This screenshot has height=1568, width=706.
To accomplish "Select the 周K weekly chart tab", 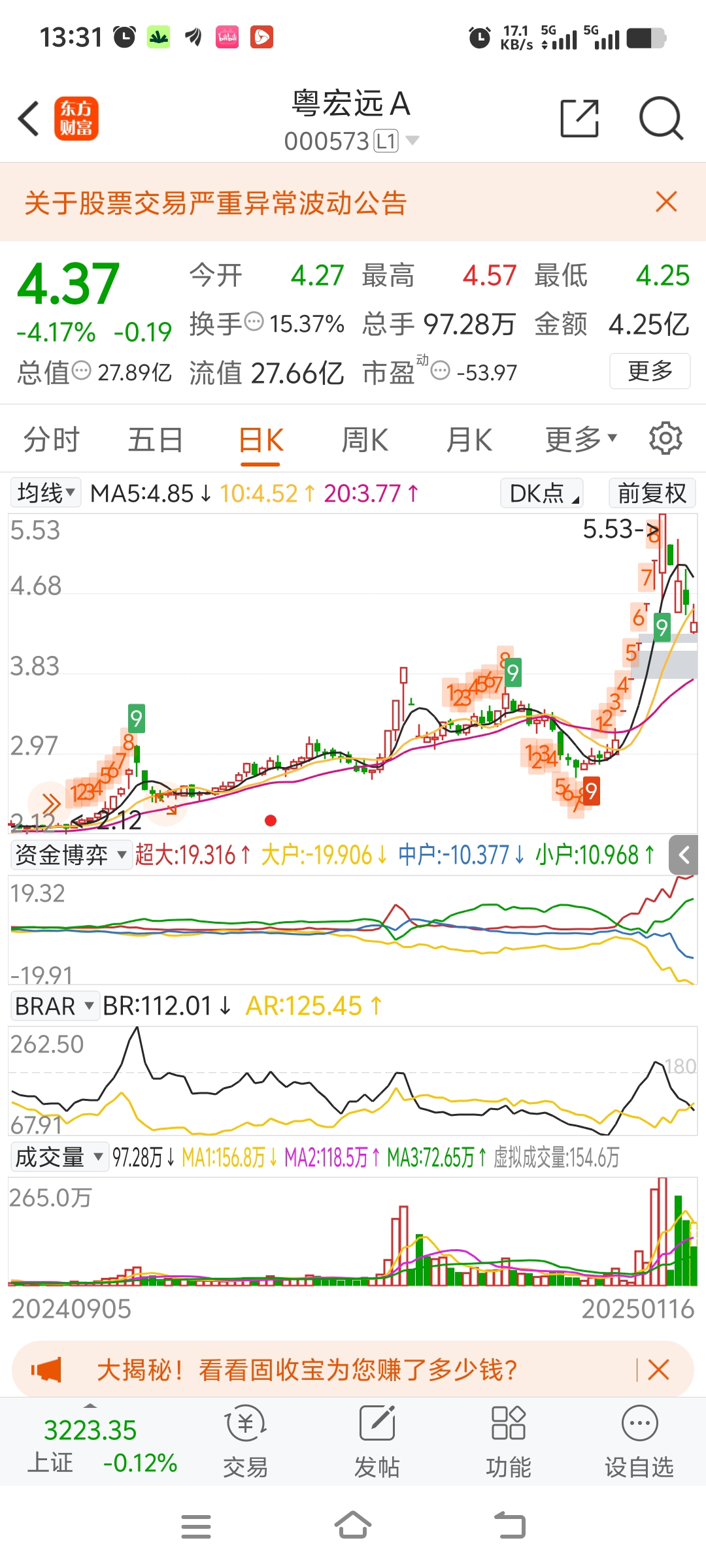I will pyautogui.click(x=365, y=440).
